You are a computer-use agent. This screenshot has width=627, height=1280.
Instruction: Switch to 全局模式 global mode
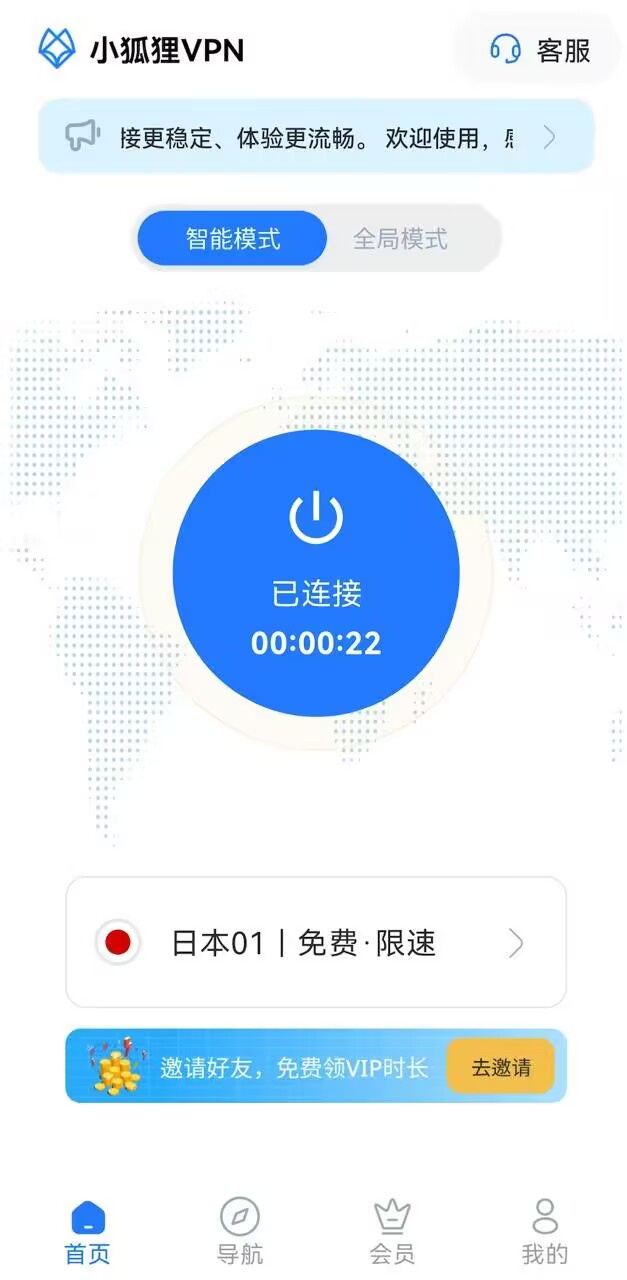point(400,239)
